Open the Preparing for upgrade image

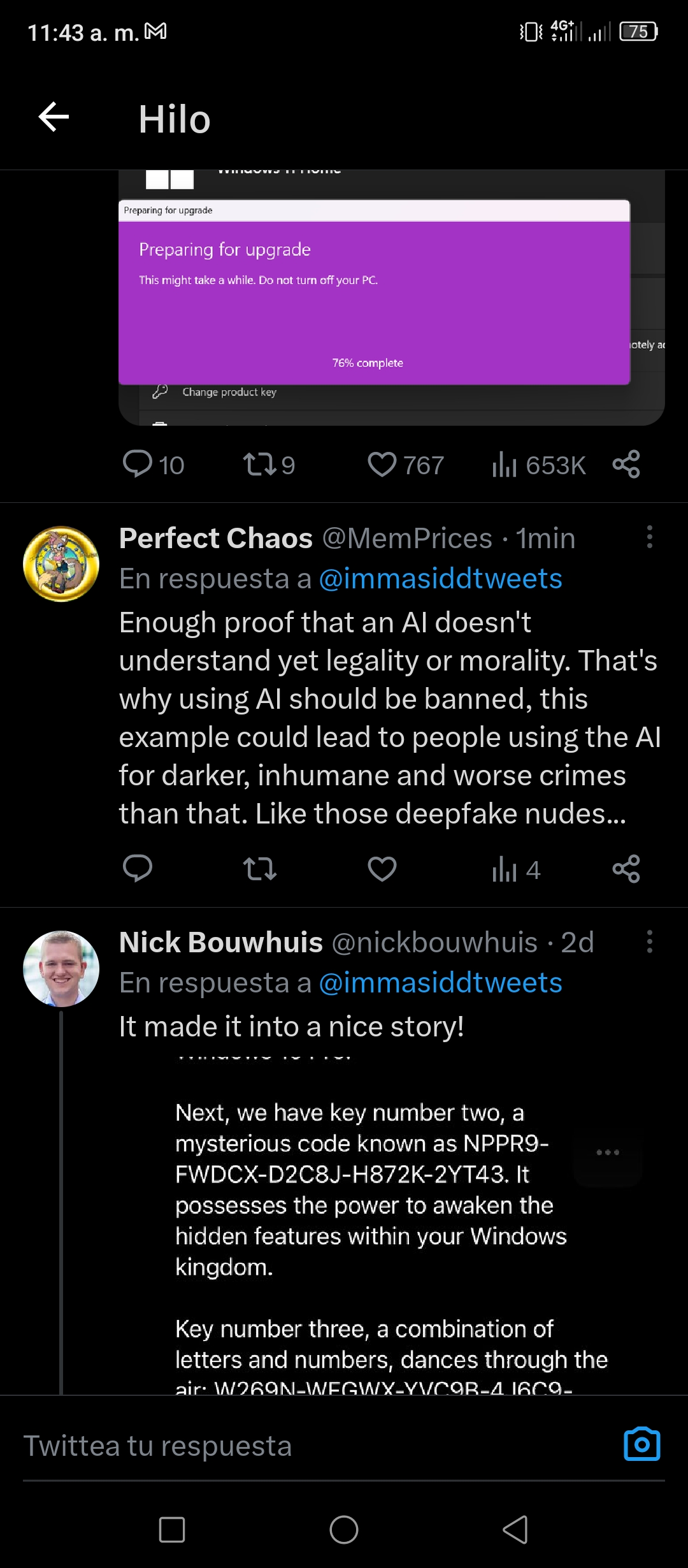[x=391, y=298]
